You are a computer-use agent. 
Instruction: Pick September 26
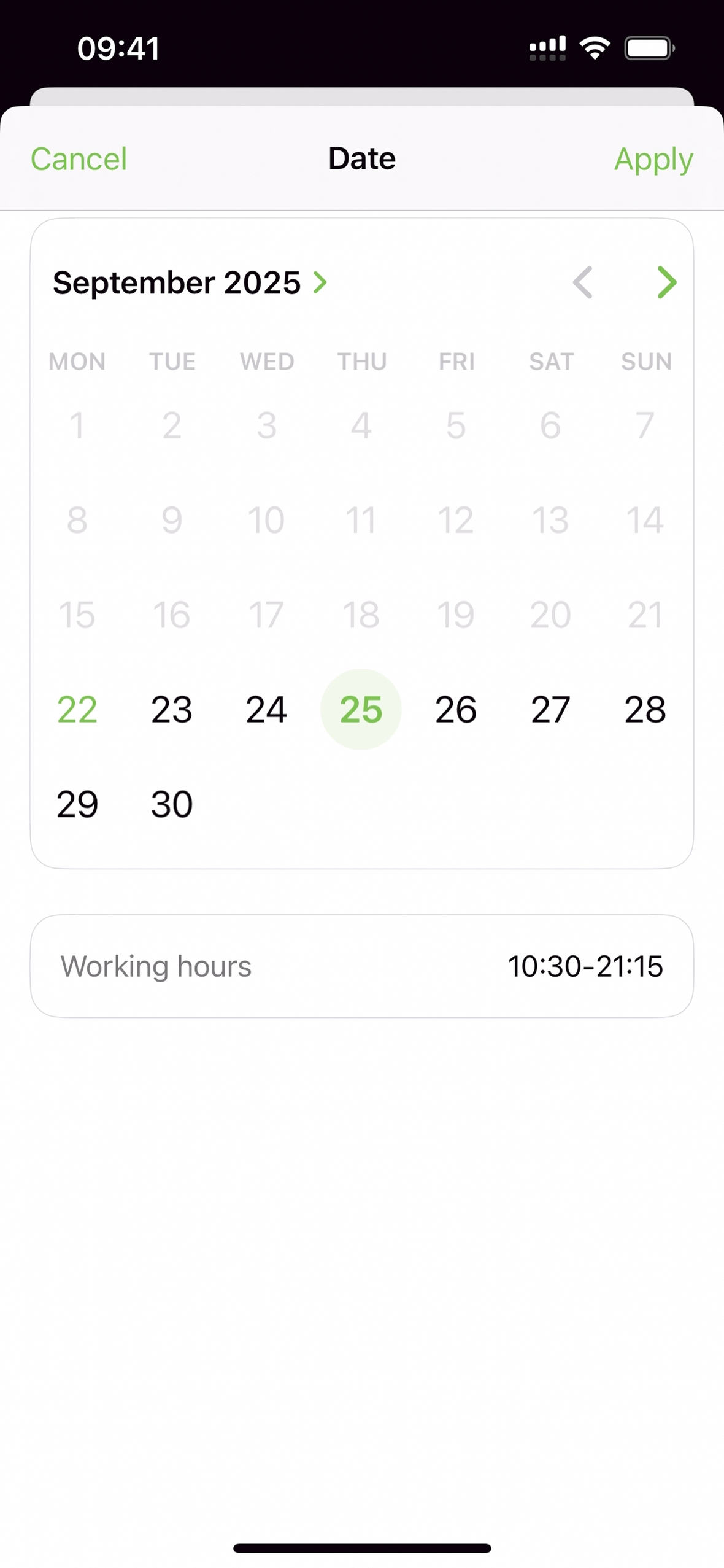coord(456,710)
